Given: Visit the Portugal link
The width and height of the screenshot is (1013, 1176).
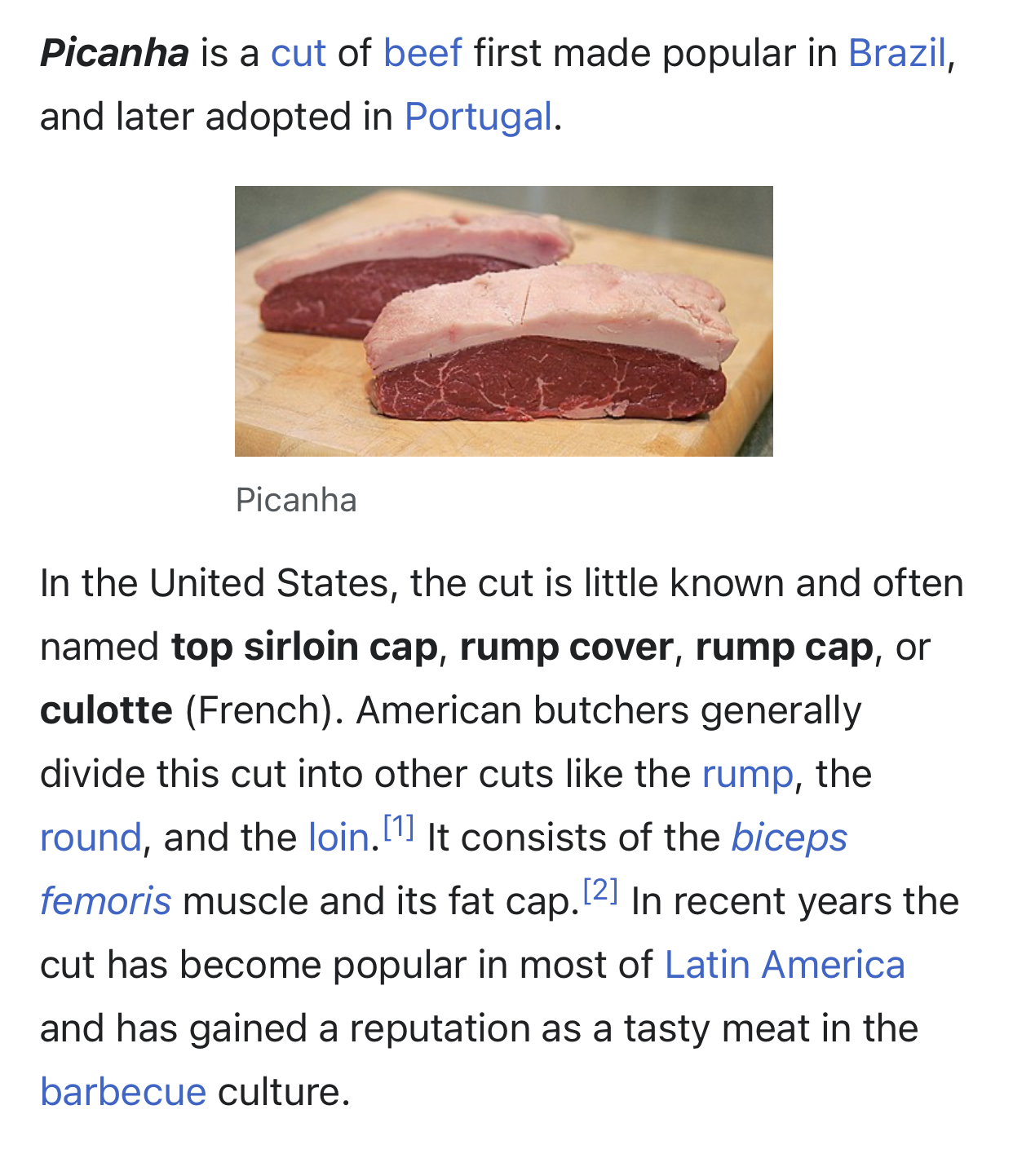Looking at the screenshot, I should [x=478, y=117].
